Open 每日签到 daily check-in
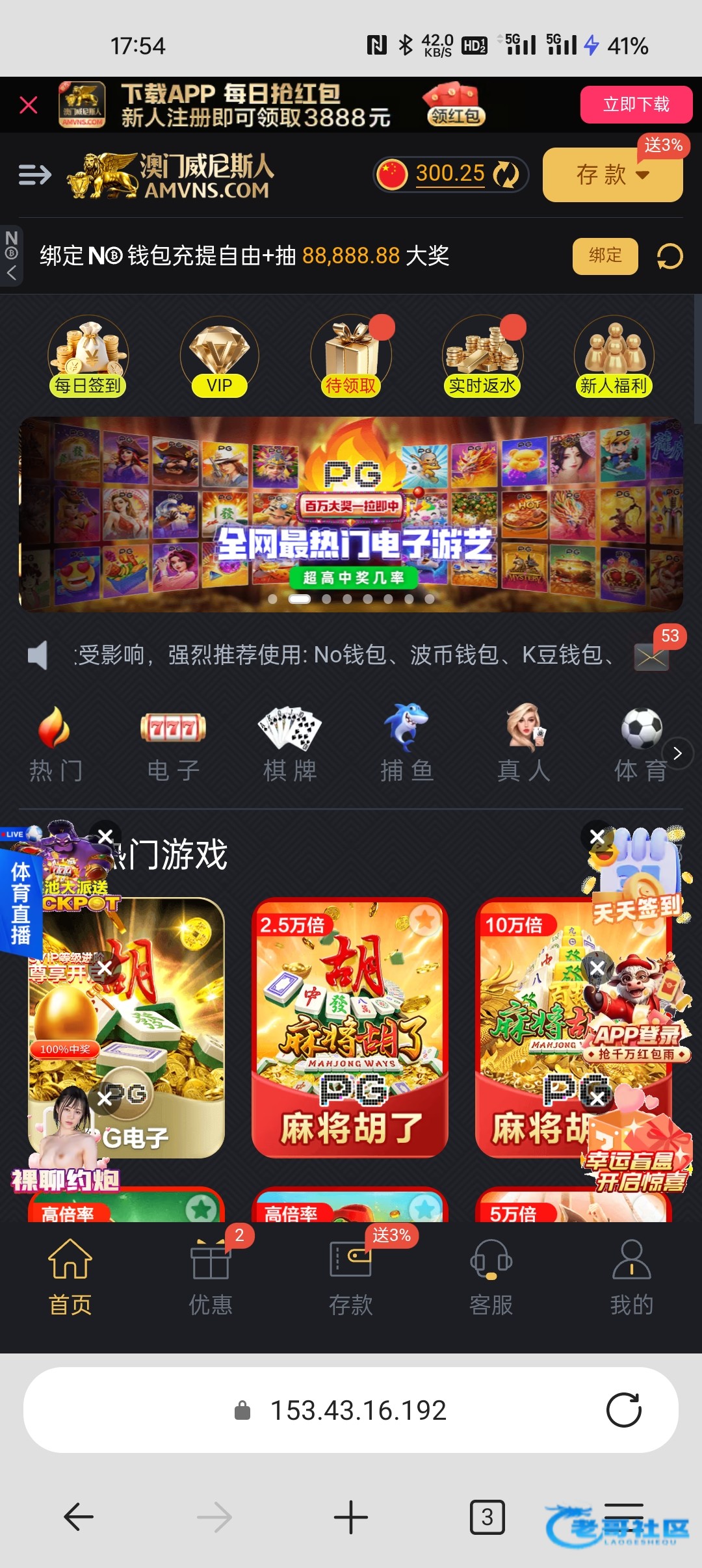 pos(88,357)
